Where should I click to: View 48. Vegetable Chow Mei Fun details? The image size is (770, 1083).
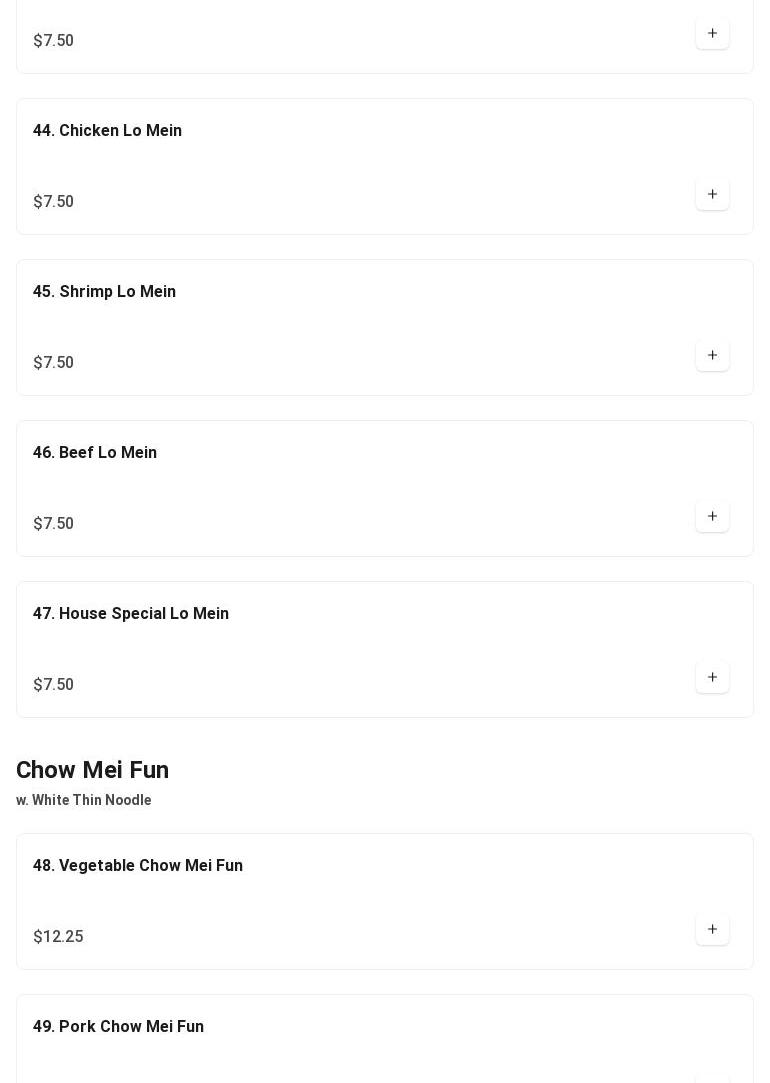[x=138, y=866]
